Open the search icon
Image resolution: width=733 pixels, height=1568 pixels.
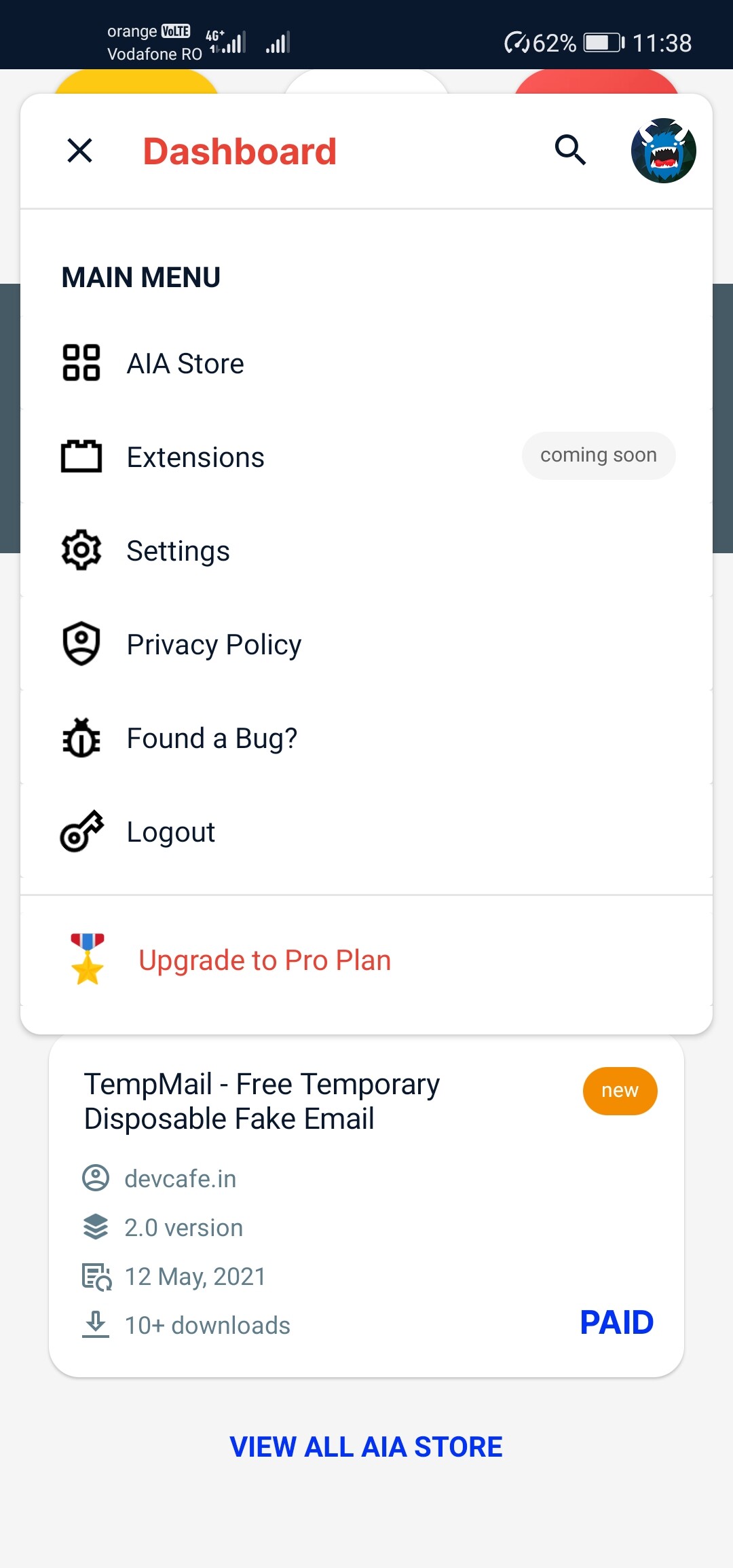coord(570,150)
